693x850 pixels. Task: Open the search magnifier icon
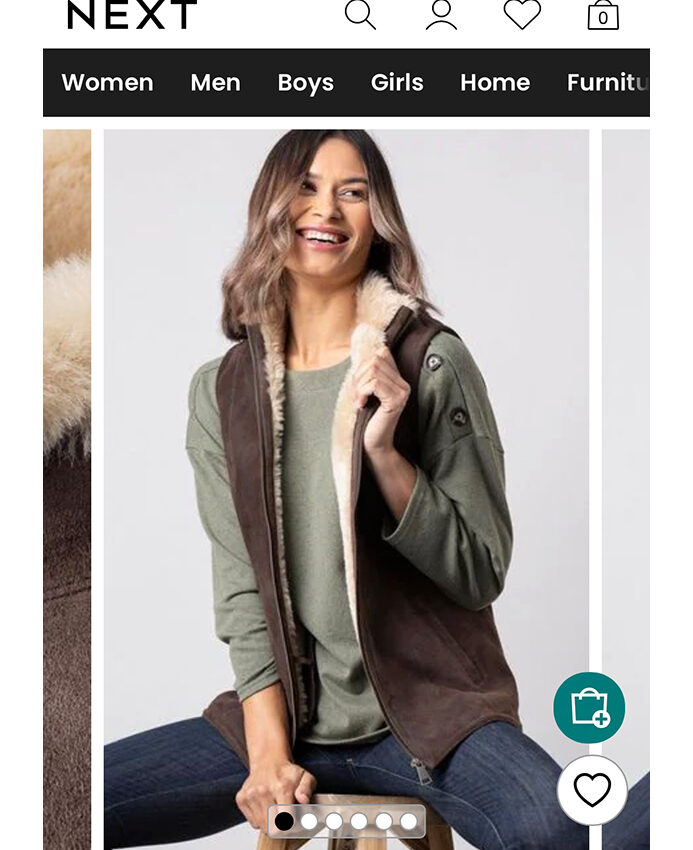click(x=360, y=15)
